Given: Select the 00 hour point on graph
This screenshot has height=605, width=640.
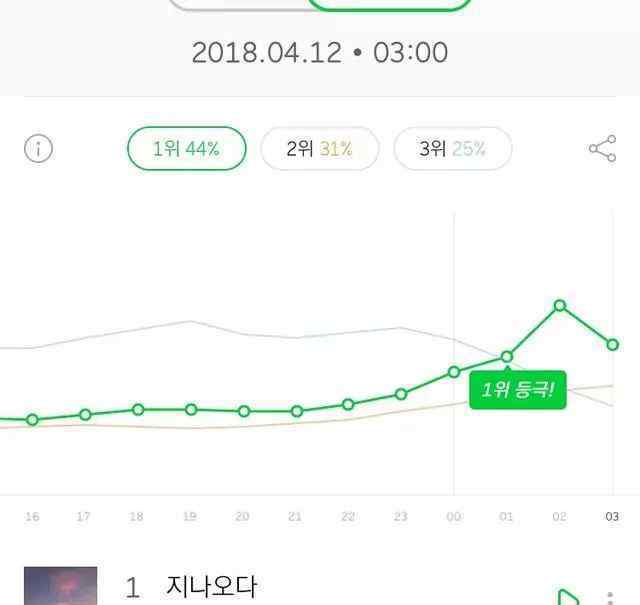Looking at the screenshot, I should click(454, 372).
